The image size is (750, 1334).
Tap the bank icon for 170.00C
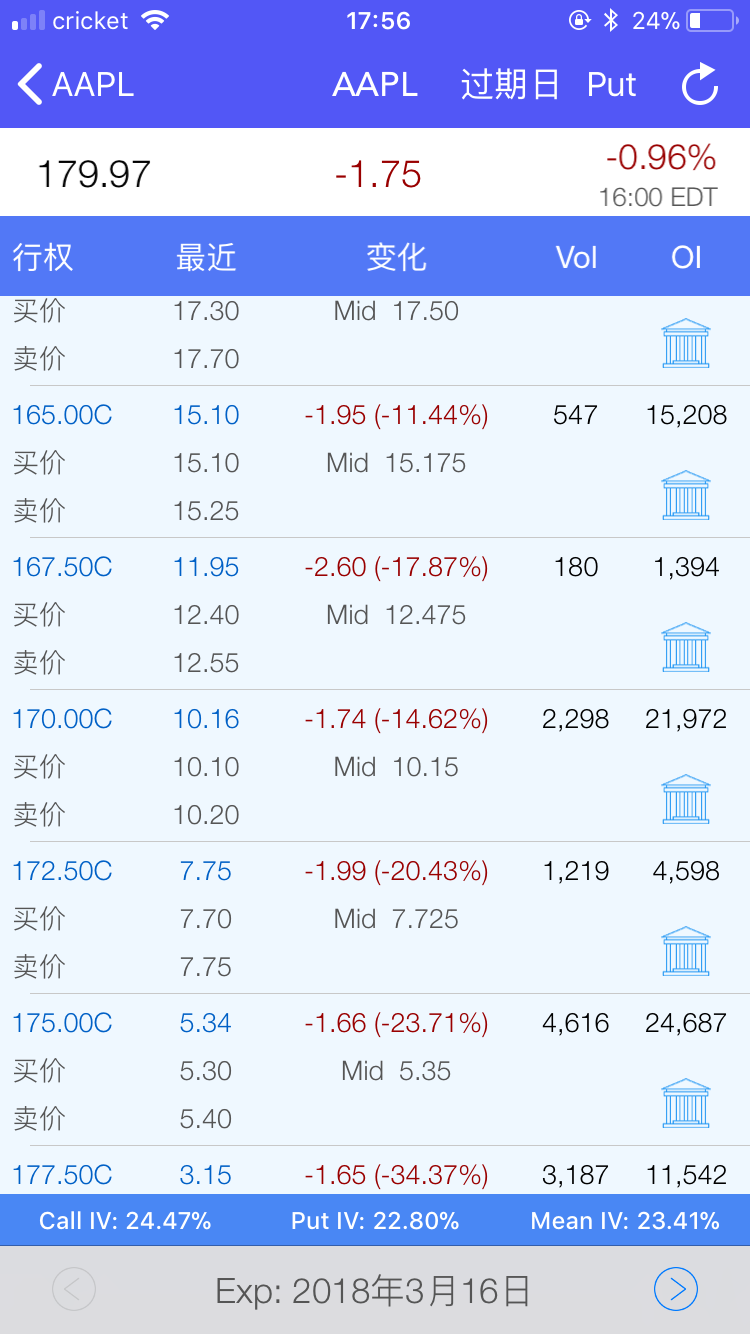[x=686, y=799]
